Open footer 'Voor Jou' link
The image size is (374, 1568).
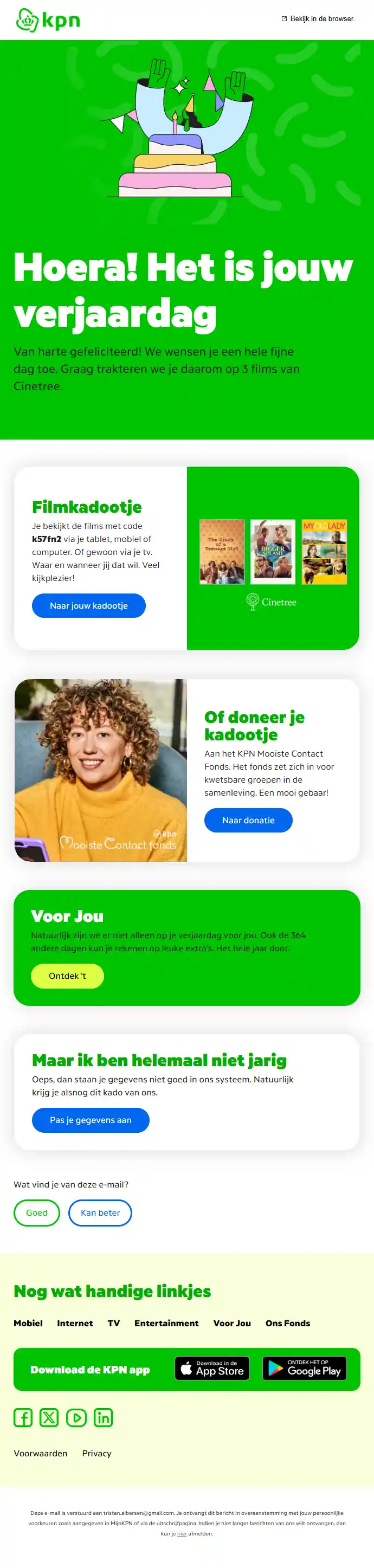pyautogui.click(x=231, y=1322)
